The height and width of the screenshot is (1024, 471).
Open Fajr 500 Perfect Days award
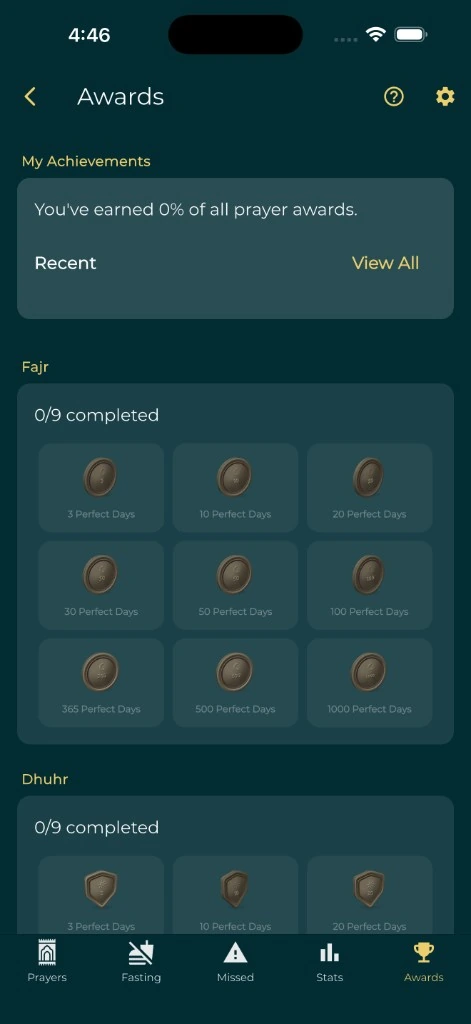[x=235, y=682]
